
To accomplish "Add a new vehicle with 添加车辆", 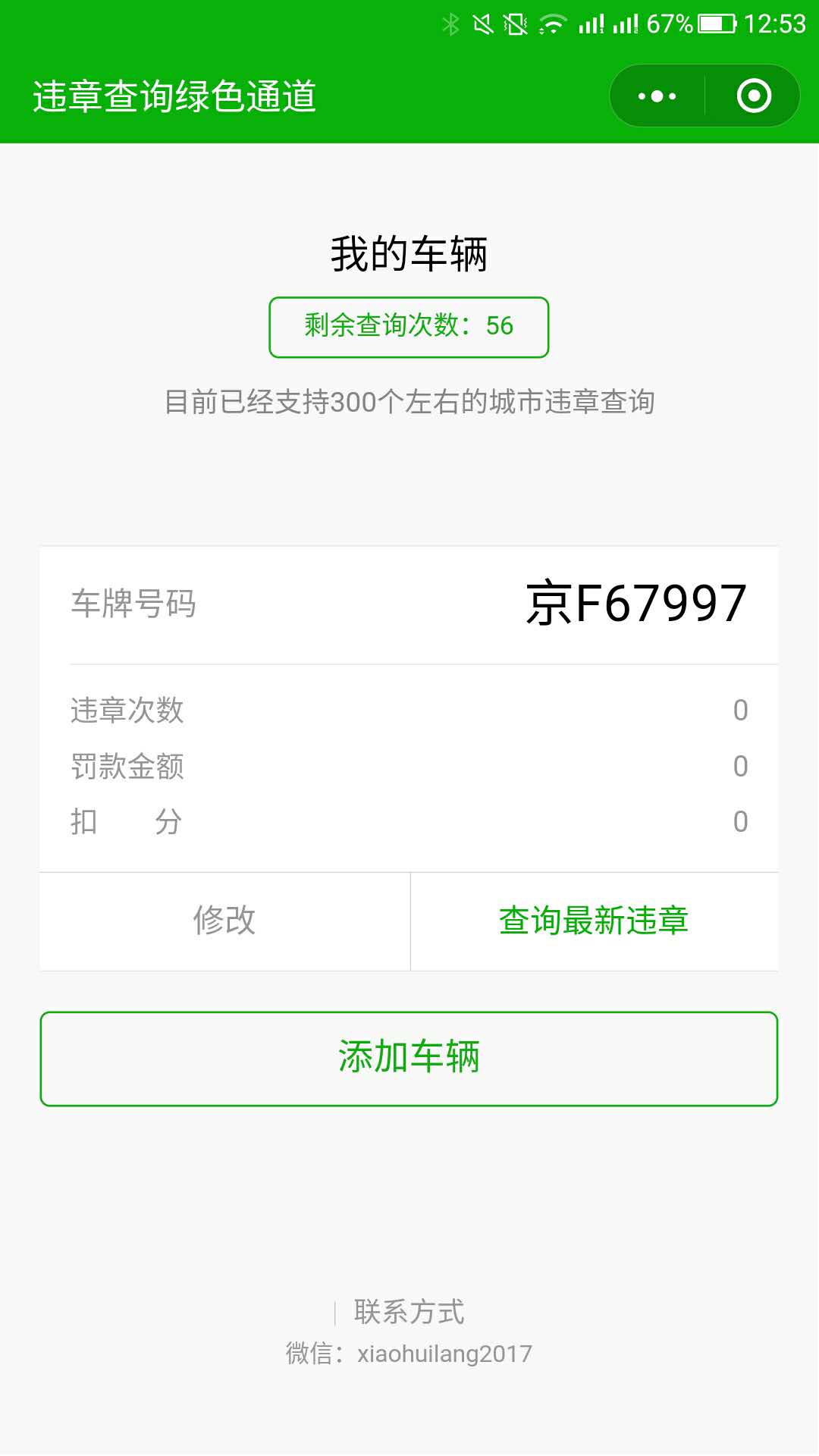I will point(409,1059).
